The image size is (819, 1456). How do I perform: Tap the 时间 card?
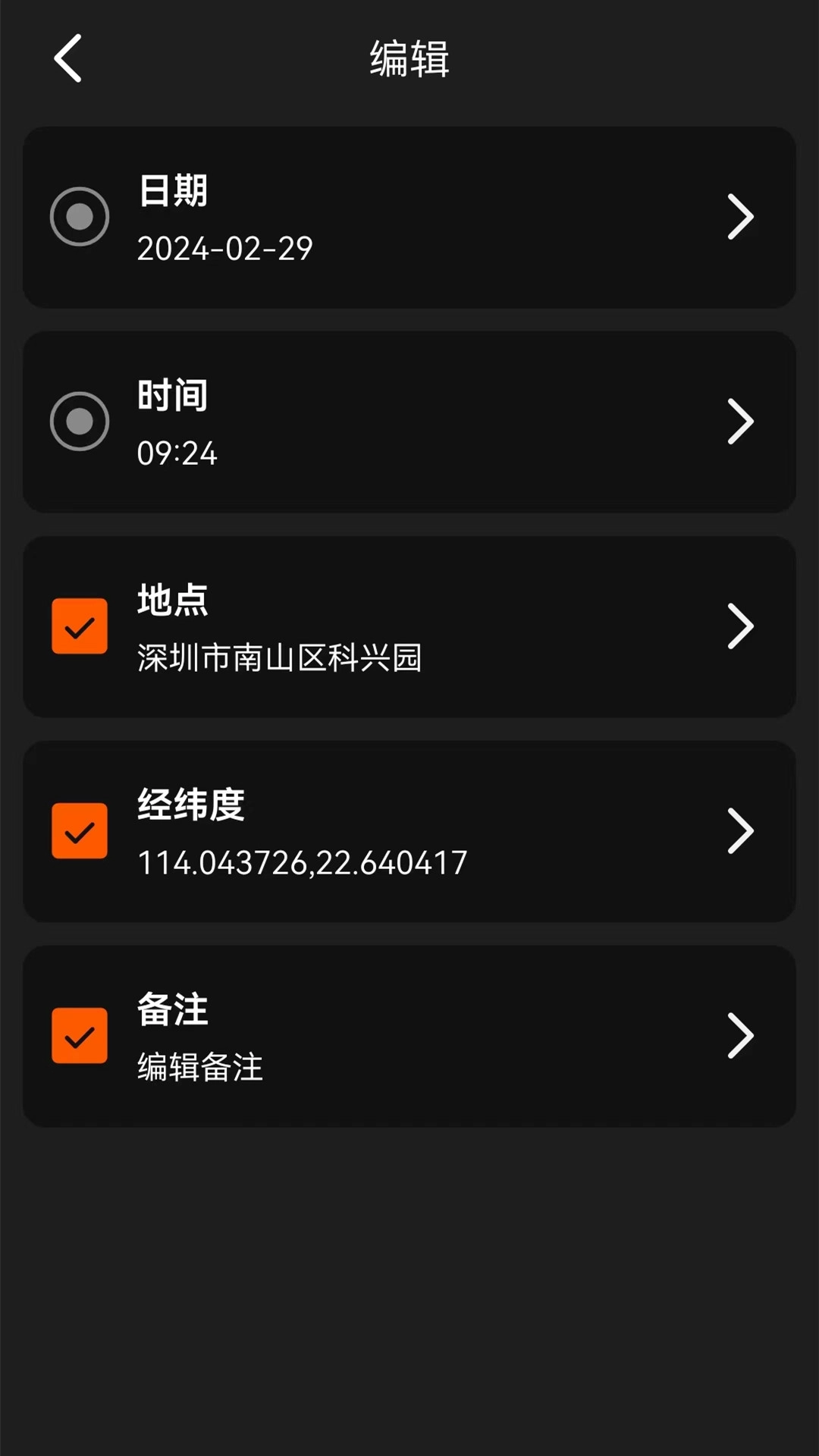[409, 421]
